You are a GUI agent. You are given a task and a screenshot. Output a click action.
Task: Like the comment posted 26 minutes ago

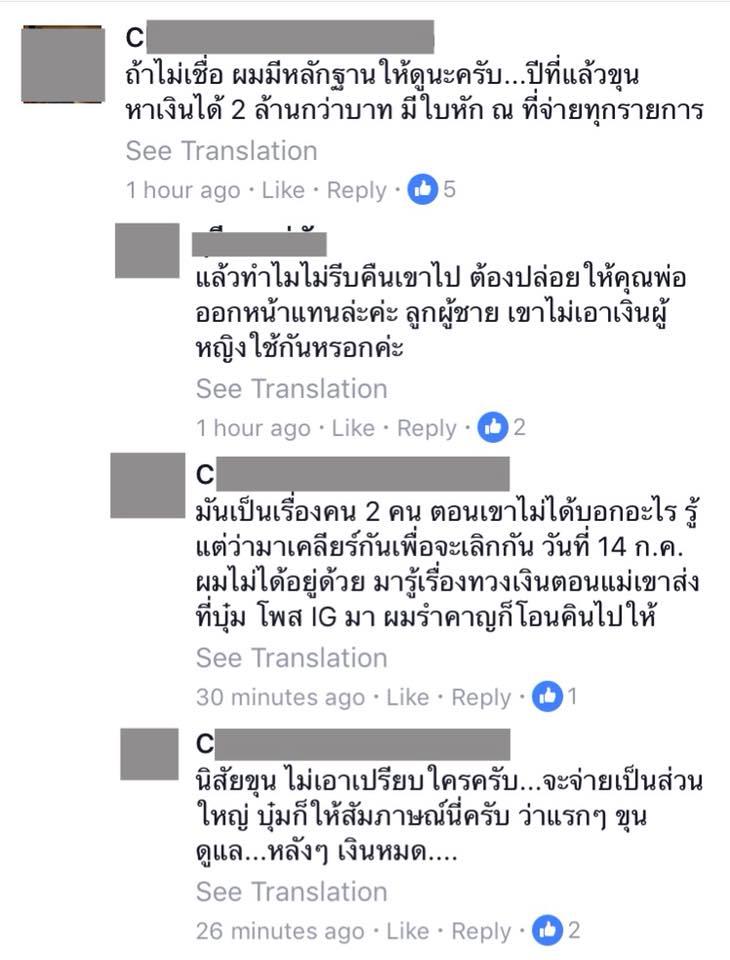click(407, 931)
